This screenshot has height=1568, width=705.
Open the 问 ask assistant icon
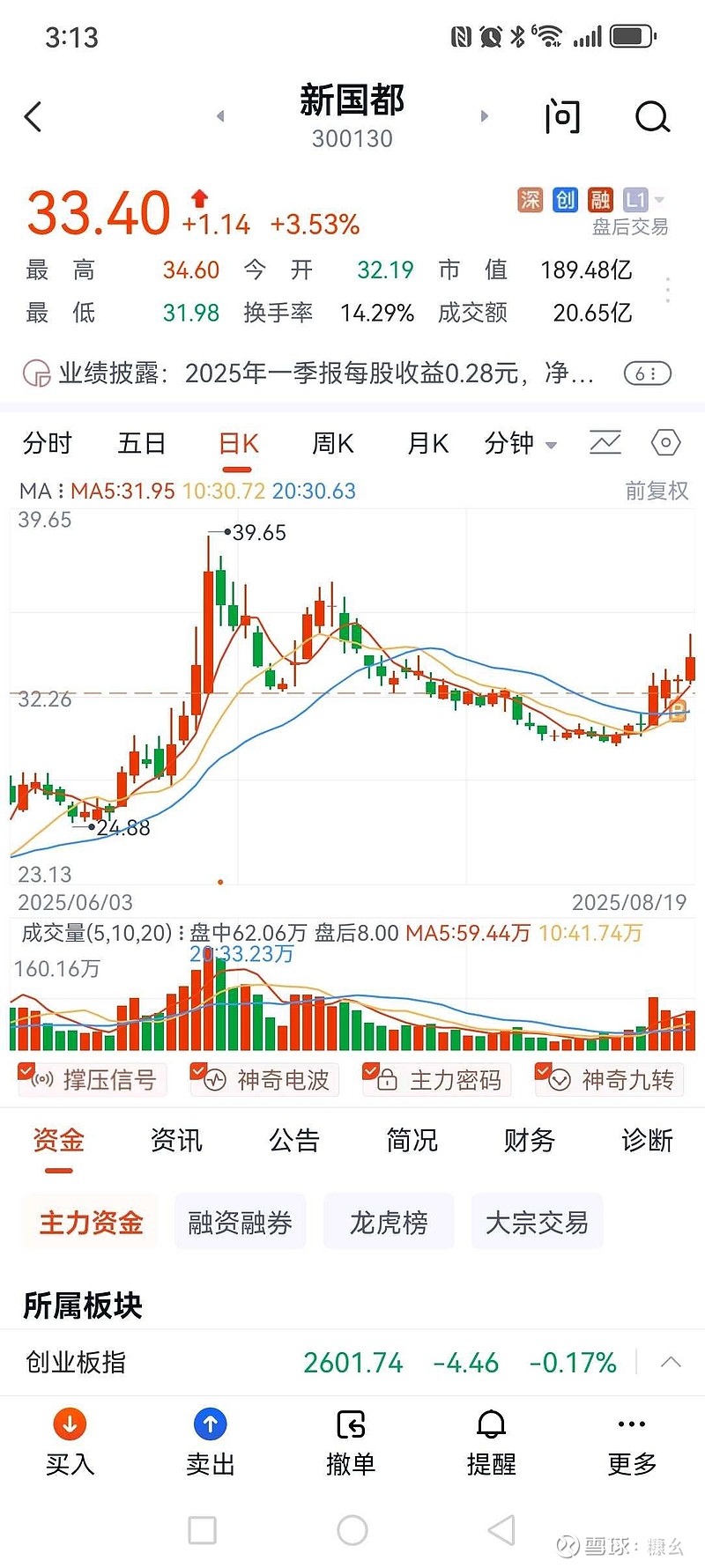(x=562, y=116)
